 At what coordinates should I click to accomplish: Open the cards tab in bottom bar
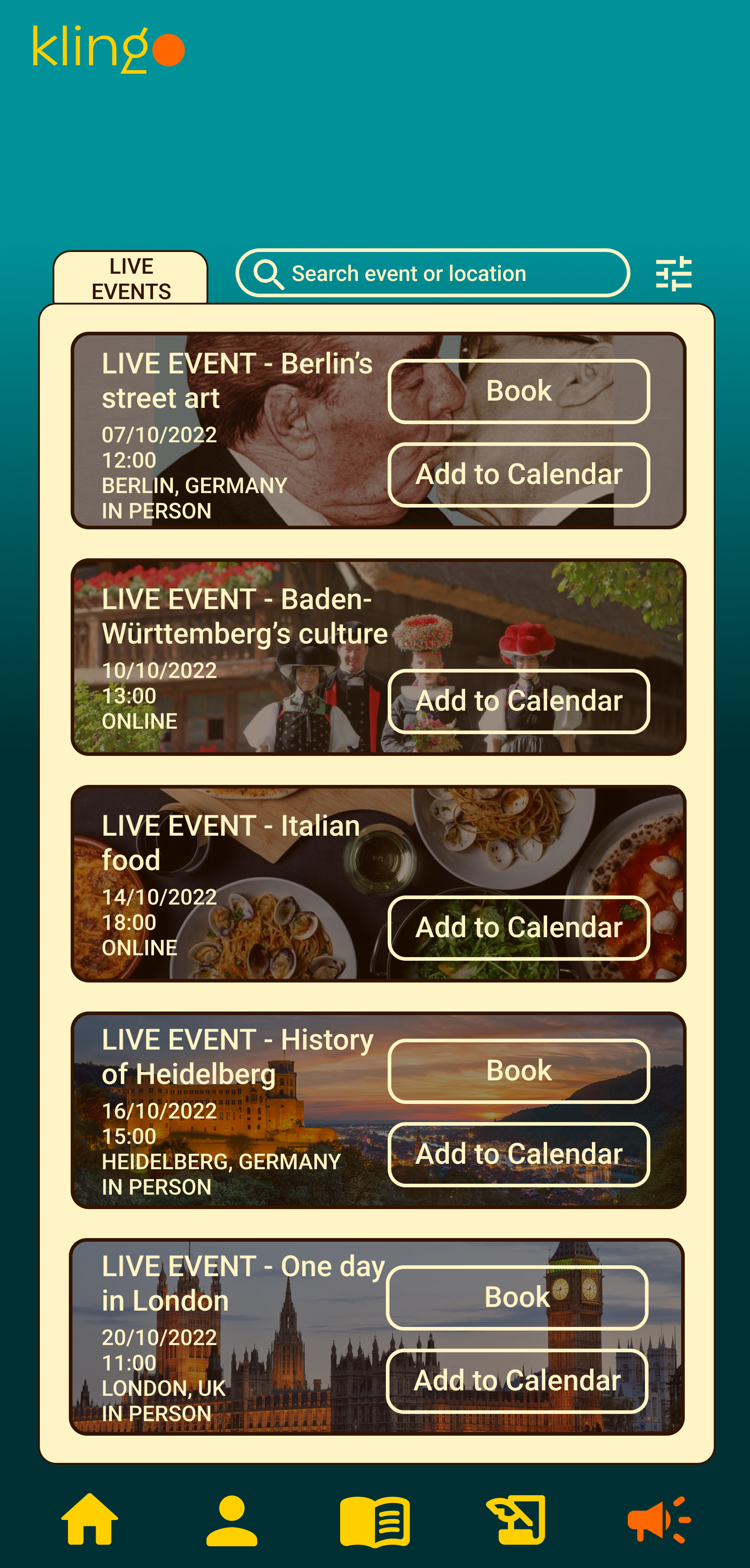click(516, 1520)
